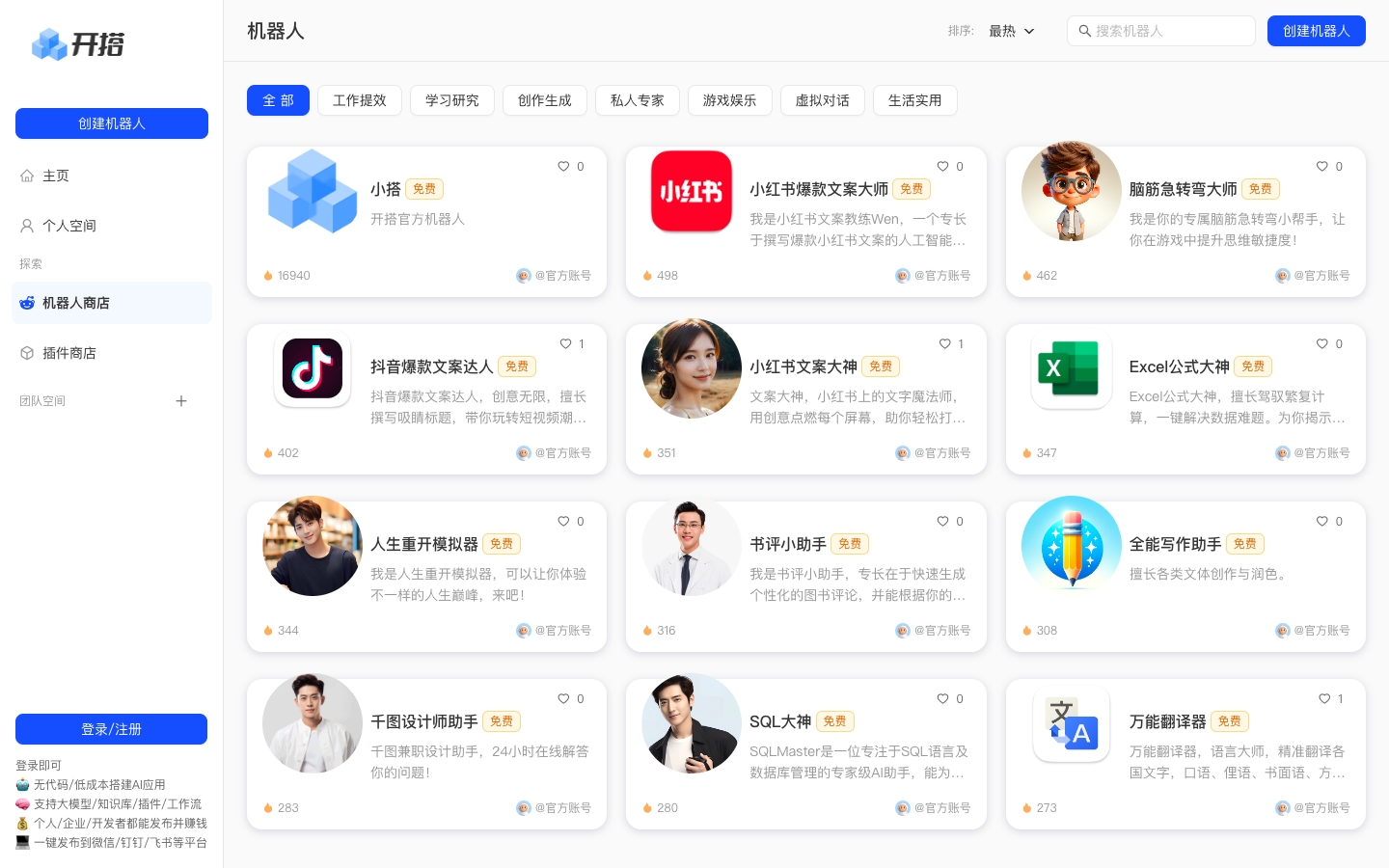Choose the 生活实用 filter
1389x868 pixels.
click(914, 100)
